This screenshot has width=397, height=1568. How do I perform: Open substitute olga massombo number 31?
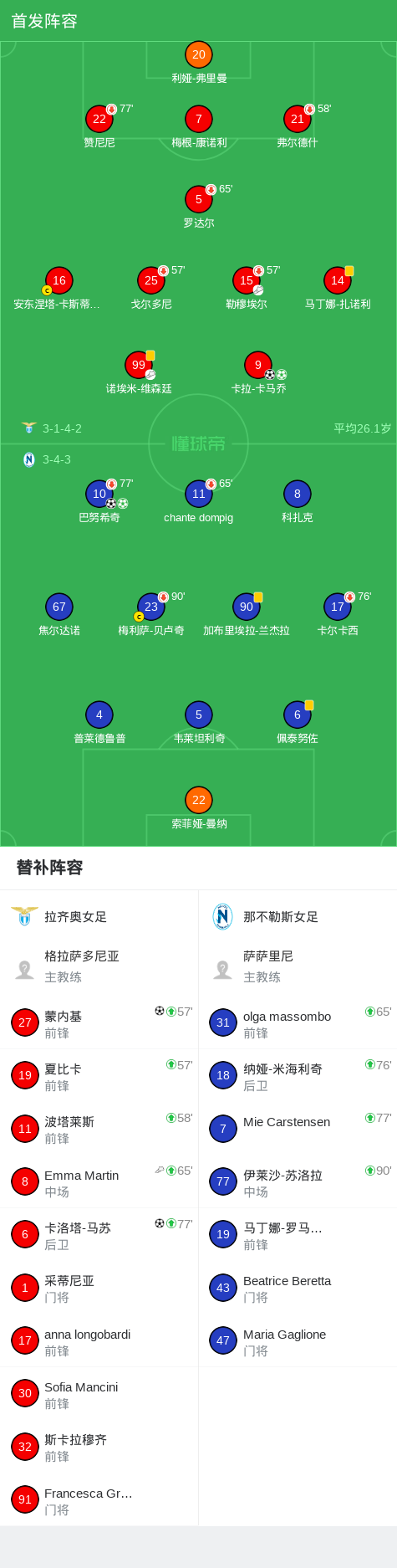(x=298, y=1023)
